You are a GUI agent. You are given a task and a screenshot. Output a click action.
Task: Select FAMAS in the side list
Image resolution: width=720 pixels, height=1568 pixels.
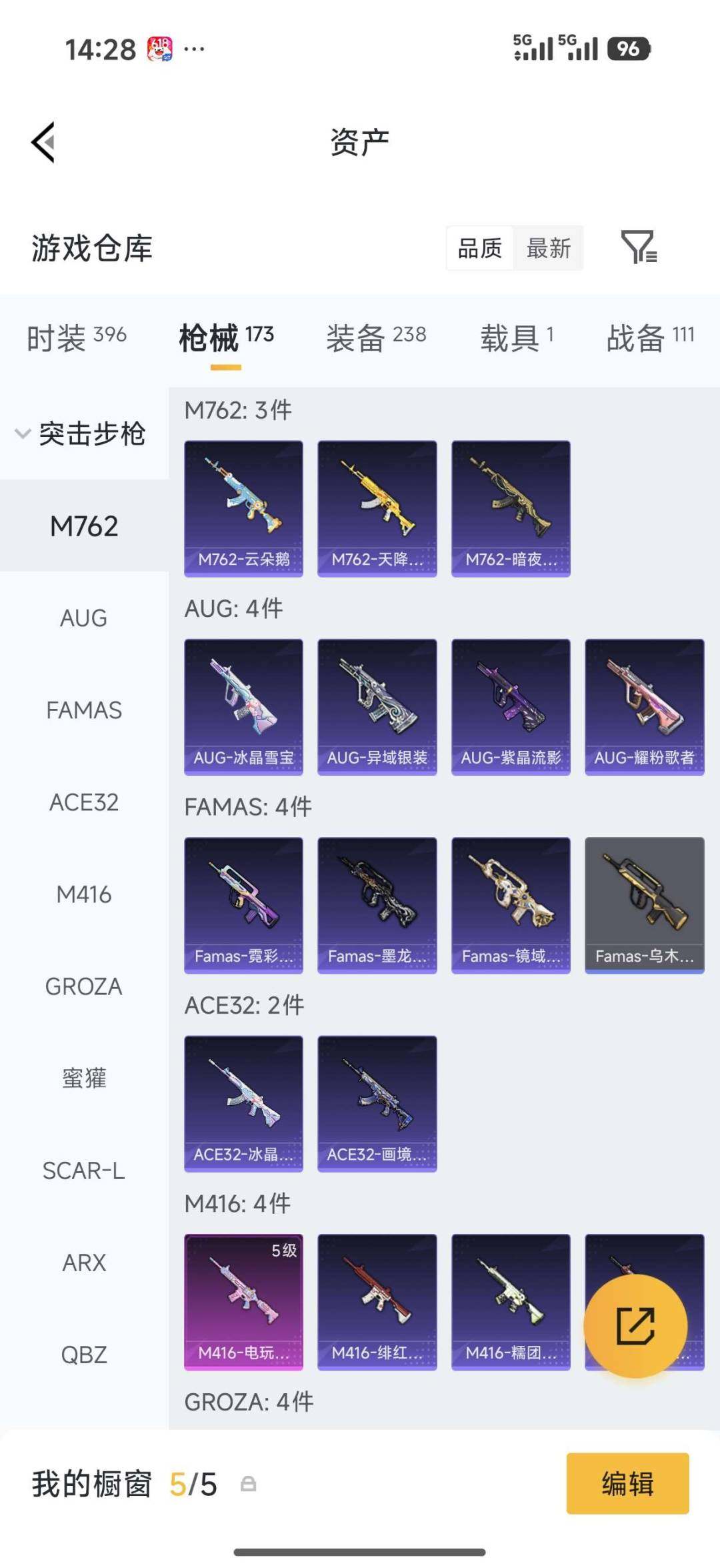84,710
